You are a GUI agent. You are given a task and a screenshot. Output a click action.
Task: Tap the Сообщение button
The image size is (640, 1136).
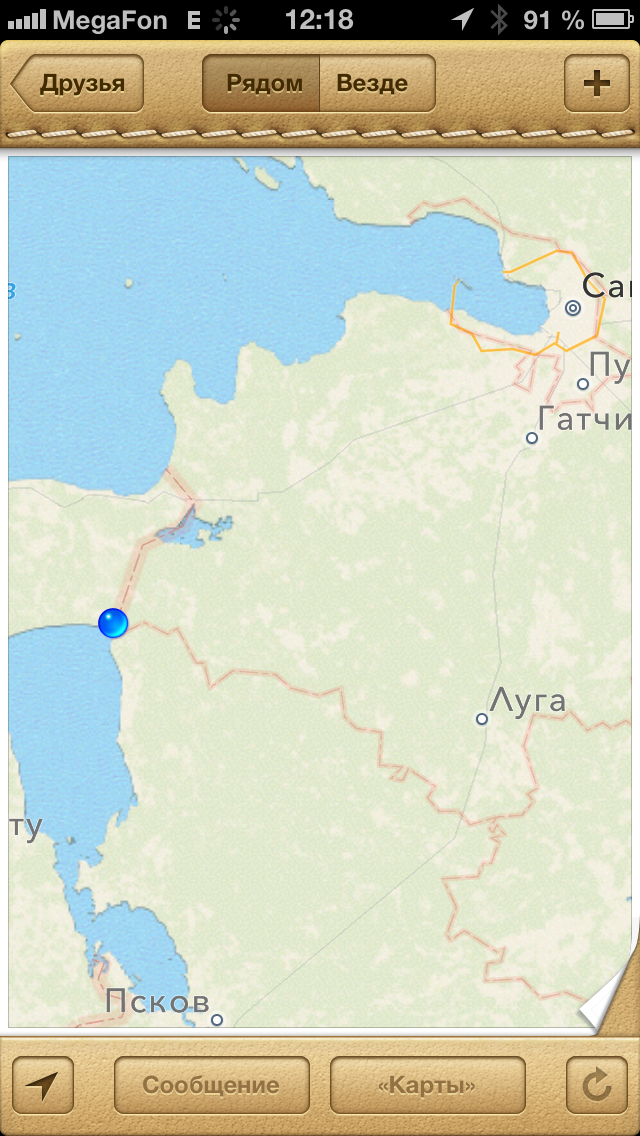(212, 1085)
